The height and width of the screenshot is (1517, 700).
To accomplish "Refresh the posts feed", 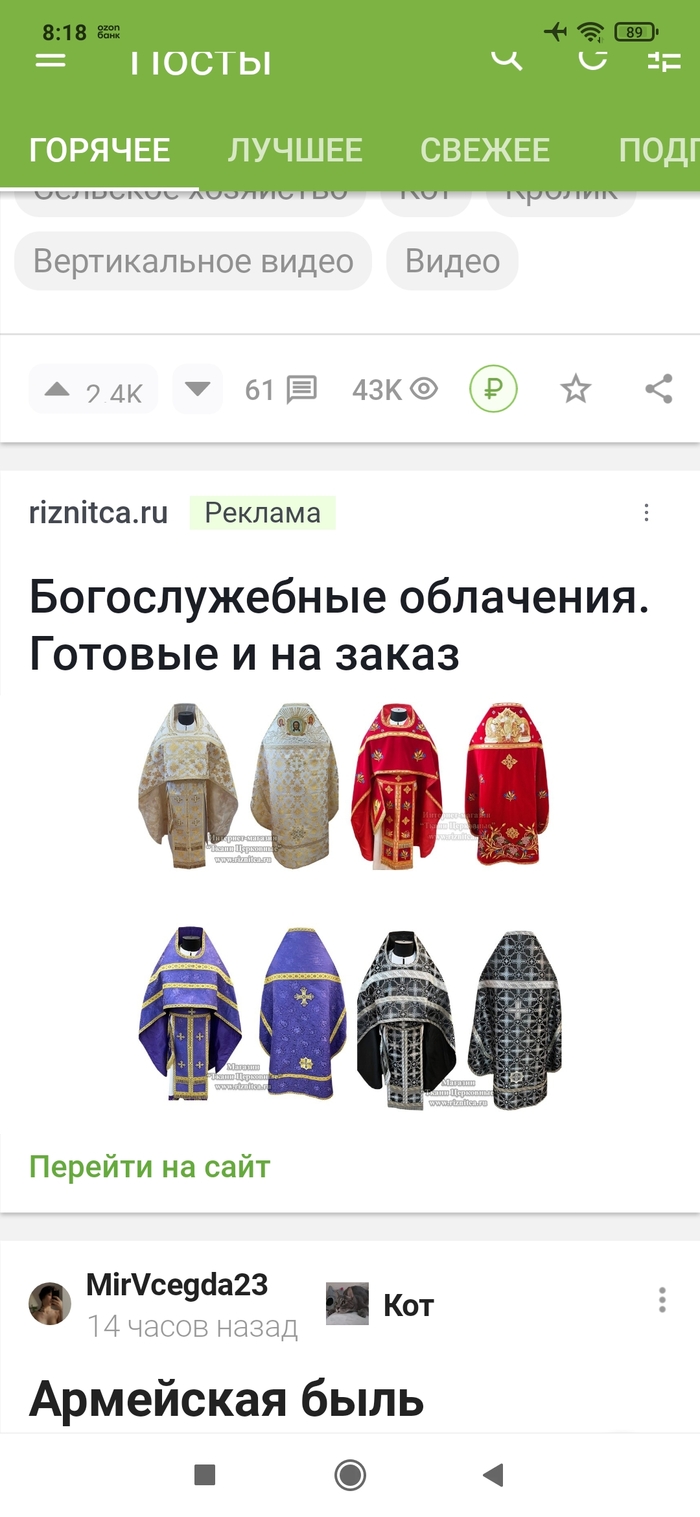I will 593,57.
